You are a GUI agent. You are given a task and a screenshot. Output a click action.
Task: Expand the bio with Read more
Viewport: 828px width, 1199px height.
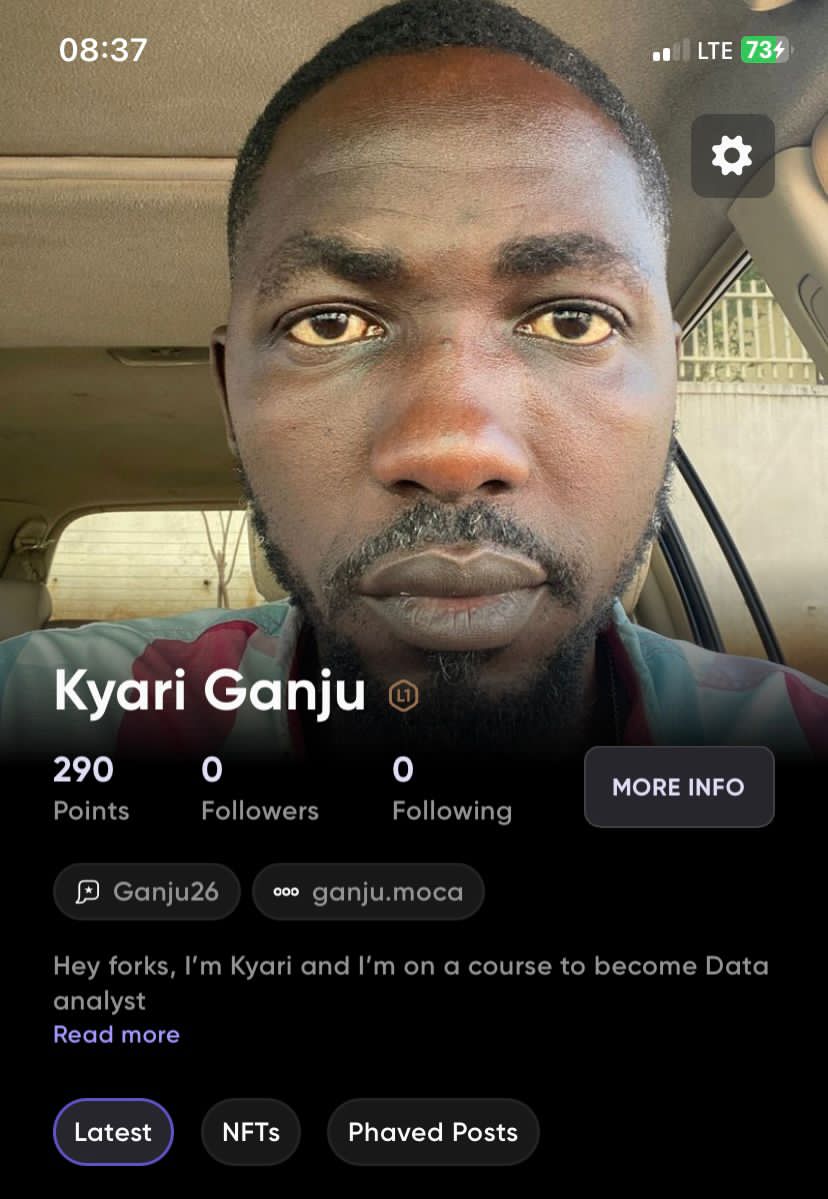(116, 1034)
